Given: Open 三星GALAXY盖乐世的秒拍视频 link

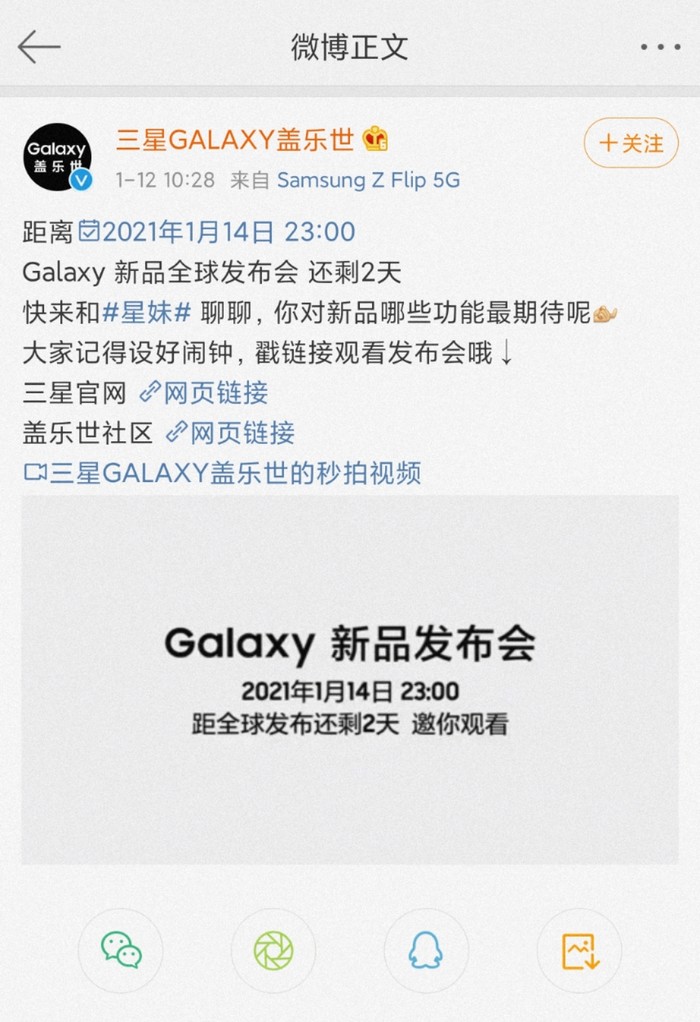Looking at the screenshot, I should coord(223,472).
